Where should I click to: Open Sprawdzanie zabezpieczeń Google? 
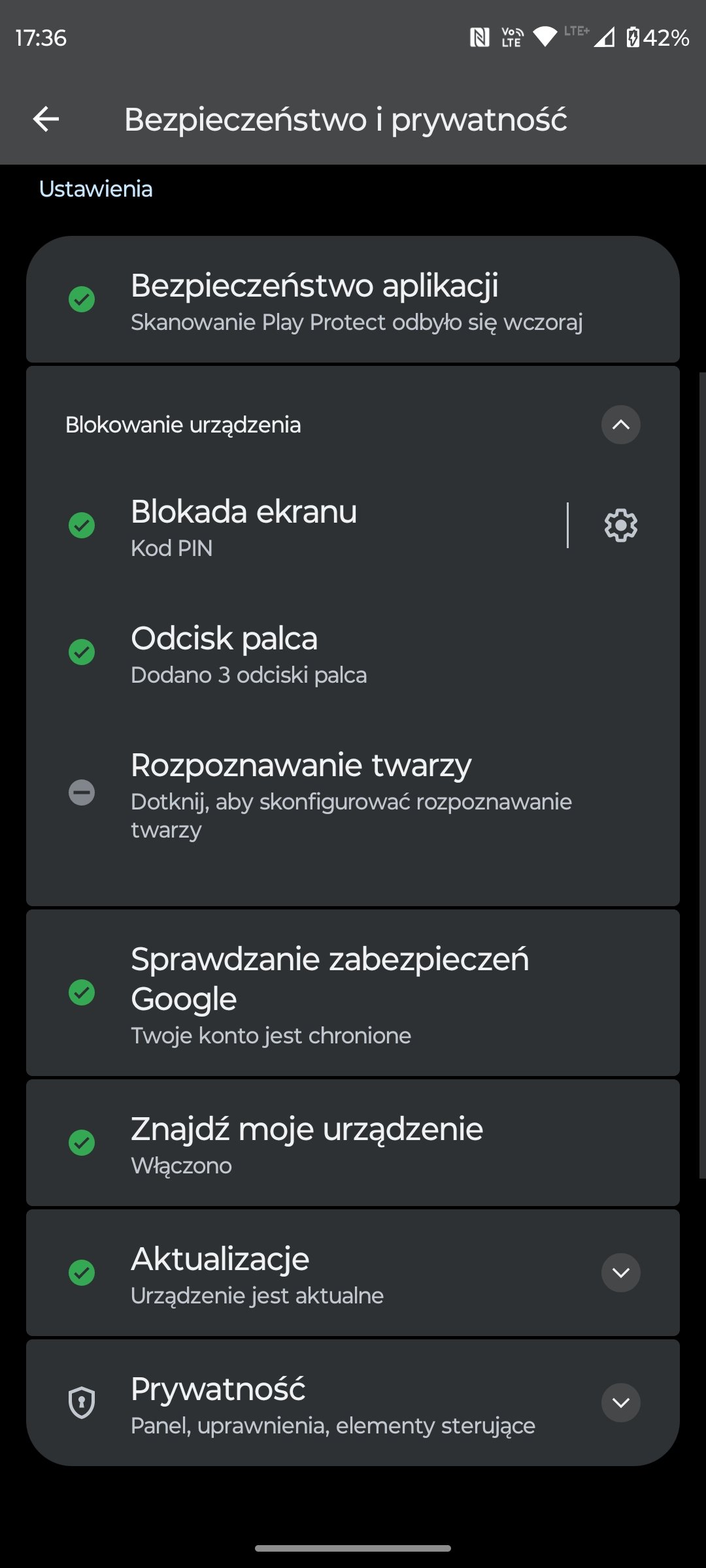tap(353, 993)
